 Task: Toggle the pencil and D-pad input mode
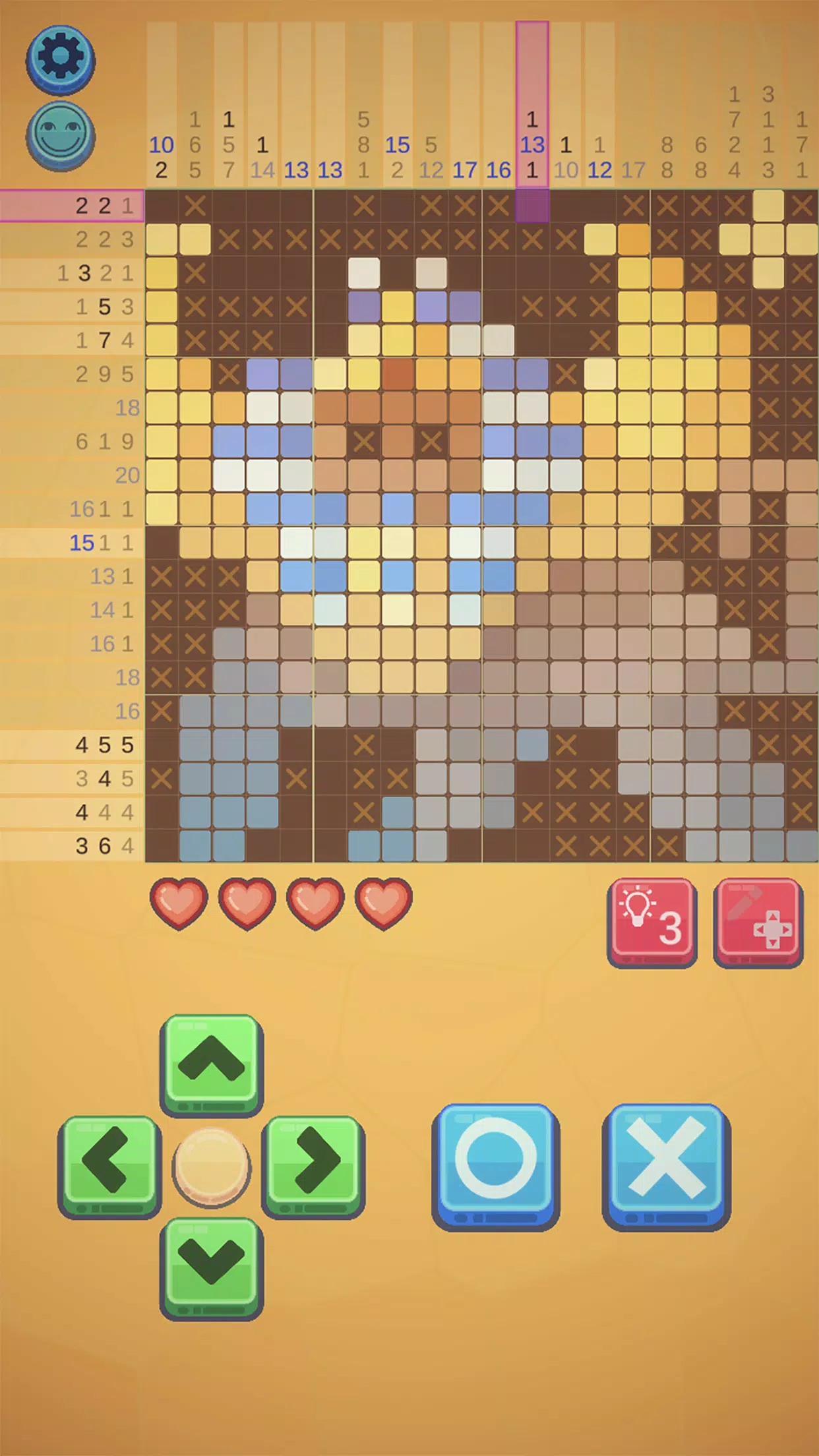coord(758,921)
